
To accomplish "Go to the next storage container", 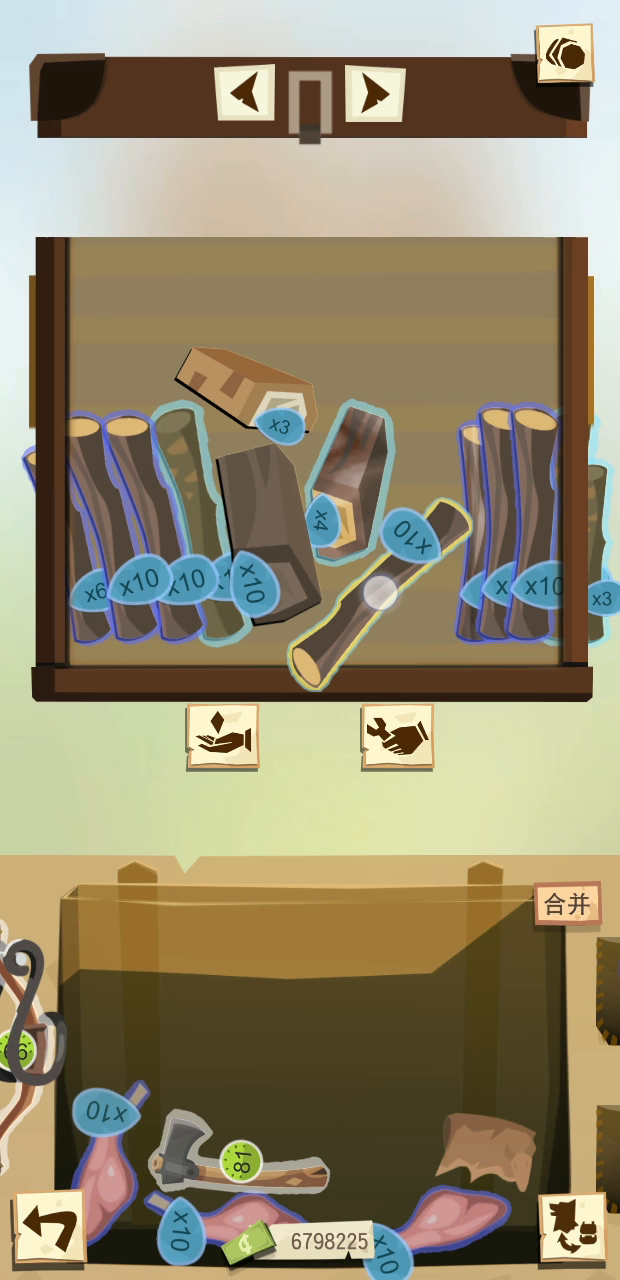I will pyautogui.click(x=375, y=93).
